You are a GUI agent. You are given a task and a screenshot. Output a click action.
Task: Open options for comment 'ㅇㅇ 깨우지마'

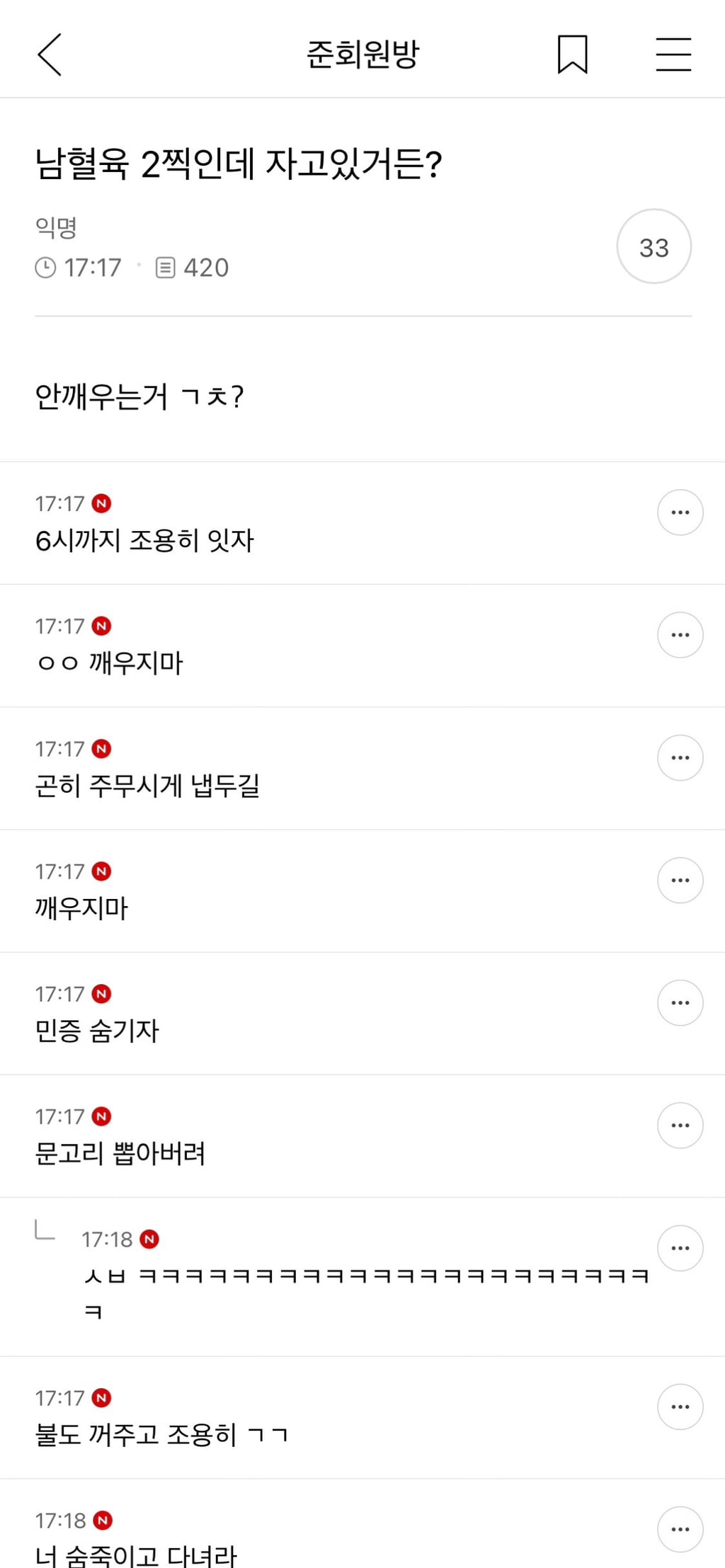[680, 635]
